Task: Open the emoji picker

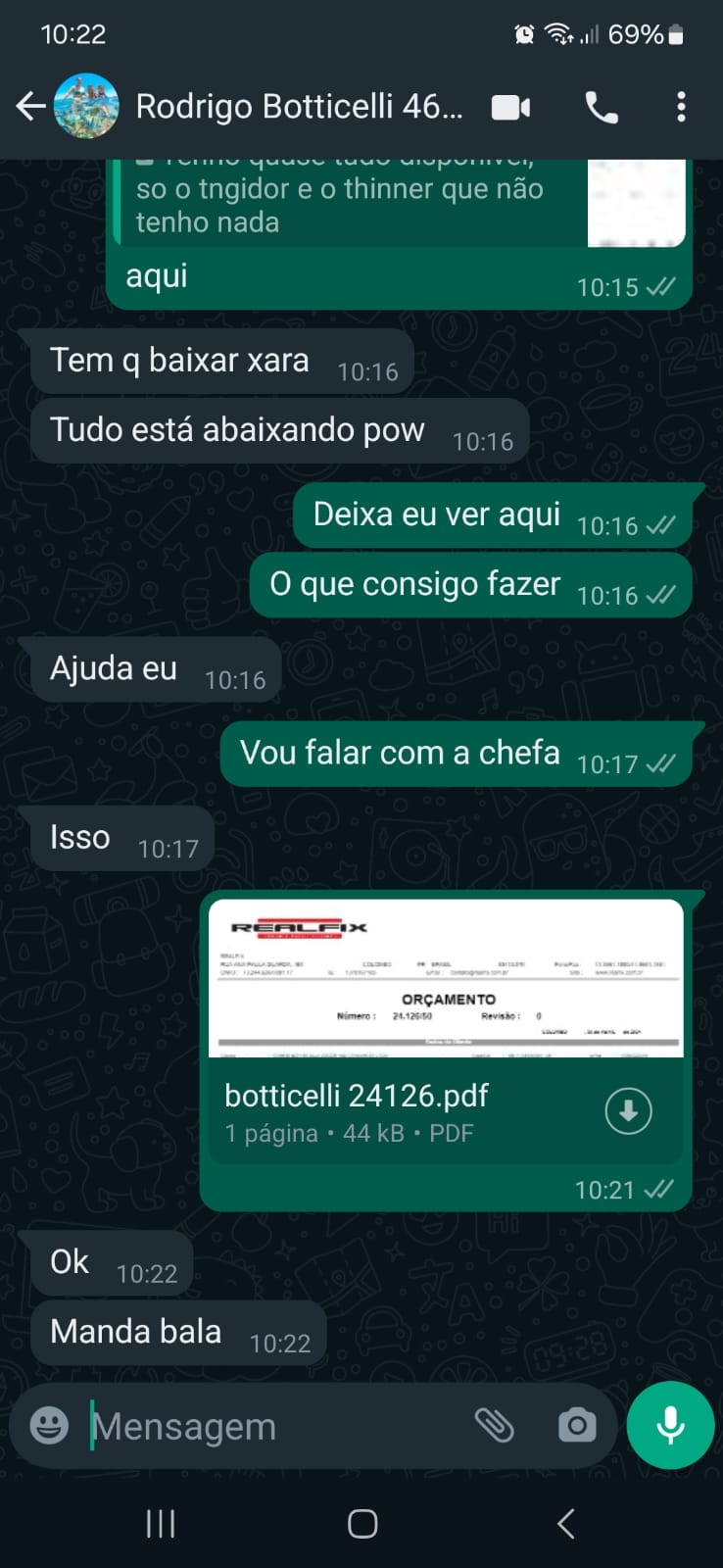Action: pyautogui.click(x=49, y=1425)
